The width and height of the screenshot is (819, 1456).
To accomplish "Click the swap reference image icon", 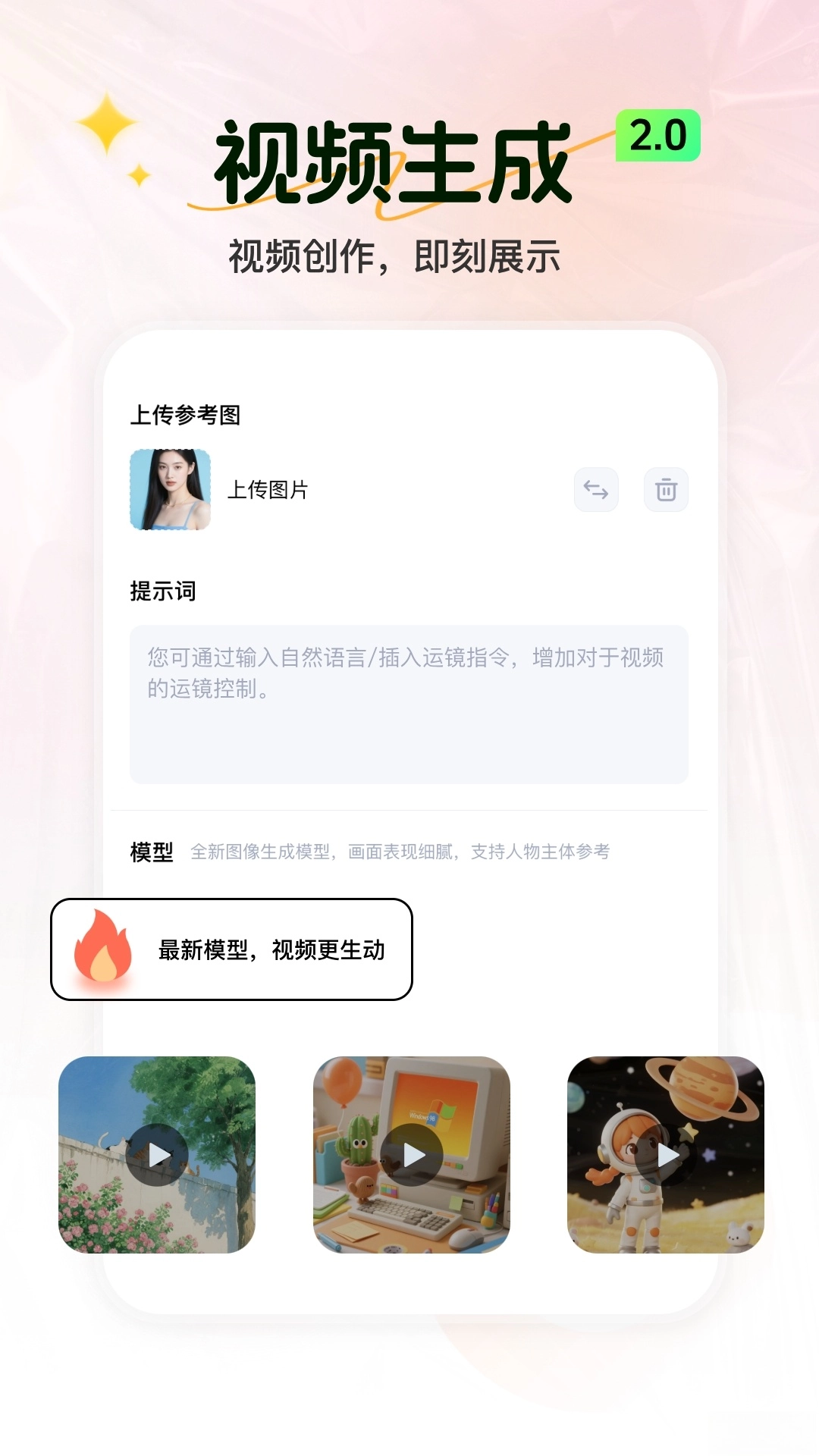I will pyautogui.click(x=595, y=490).
